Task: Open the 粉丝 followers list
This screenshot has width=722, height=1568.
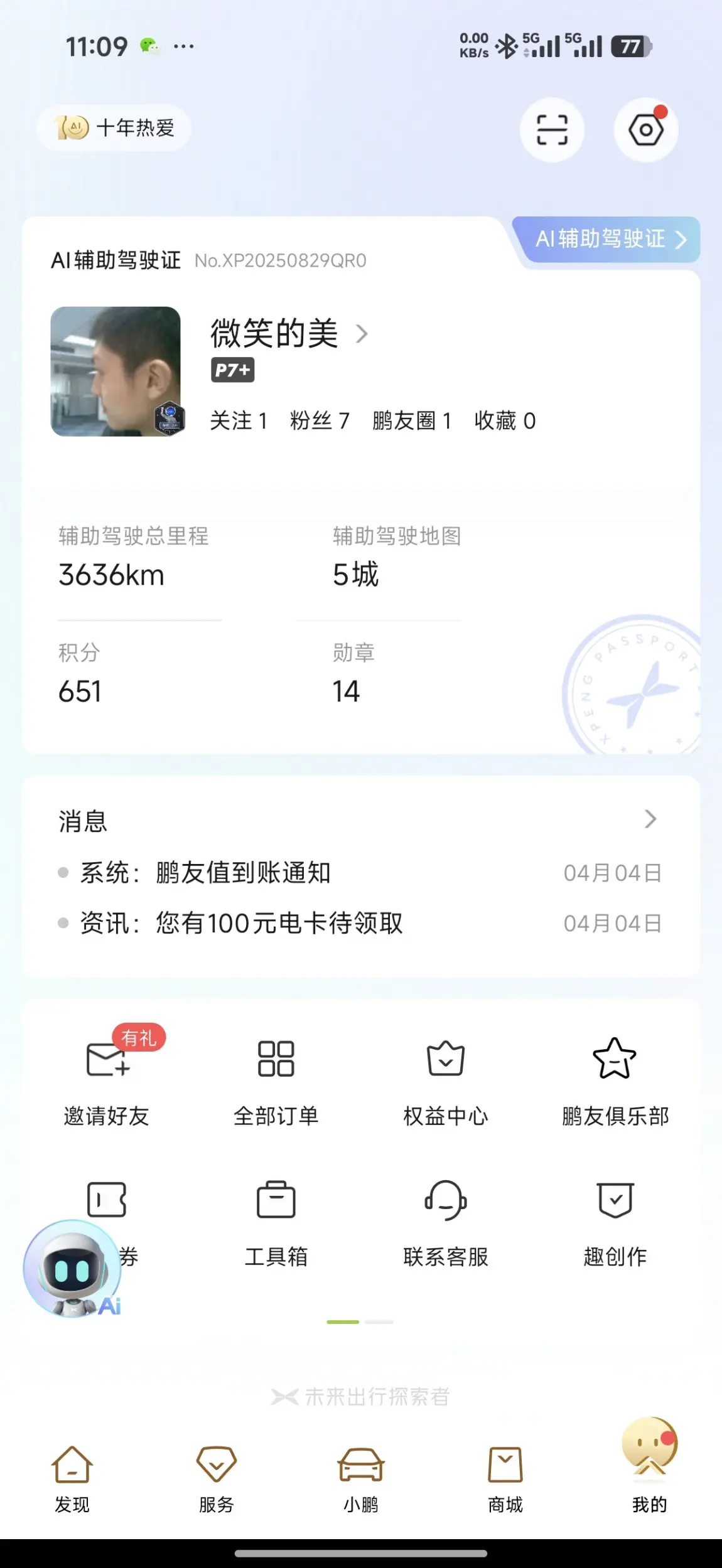Action: [319, 421]
